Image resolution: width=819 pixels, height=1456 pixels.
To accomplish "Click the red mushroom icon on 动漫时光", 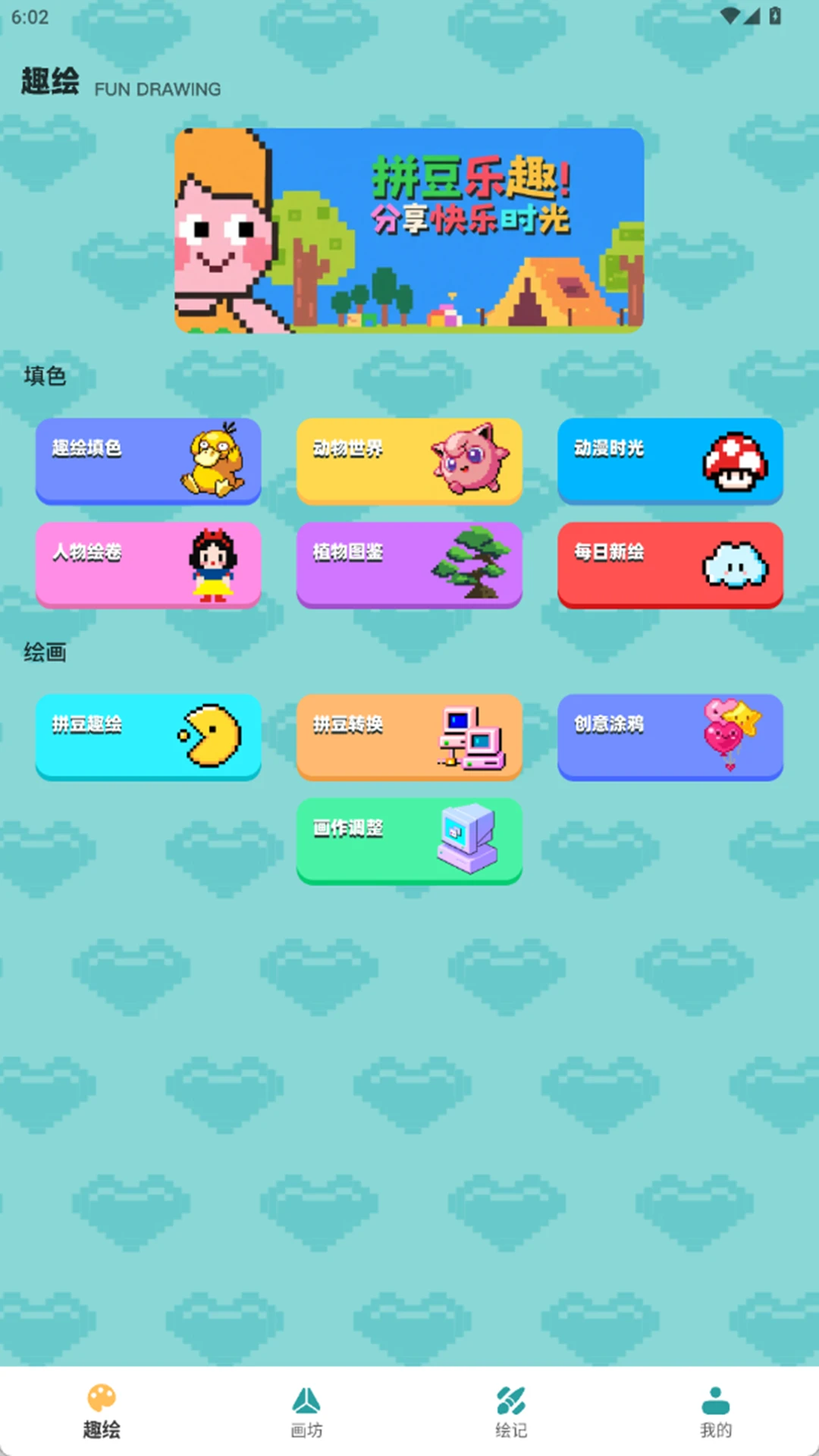I will click(x=736, y=461).
